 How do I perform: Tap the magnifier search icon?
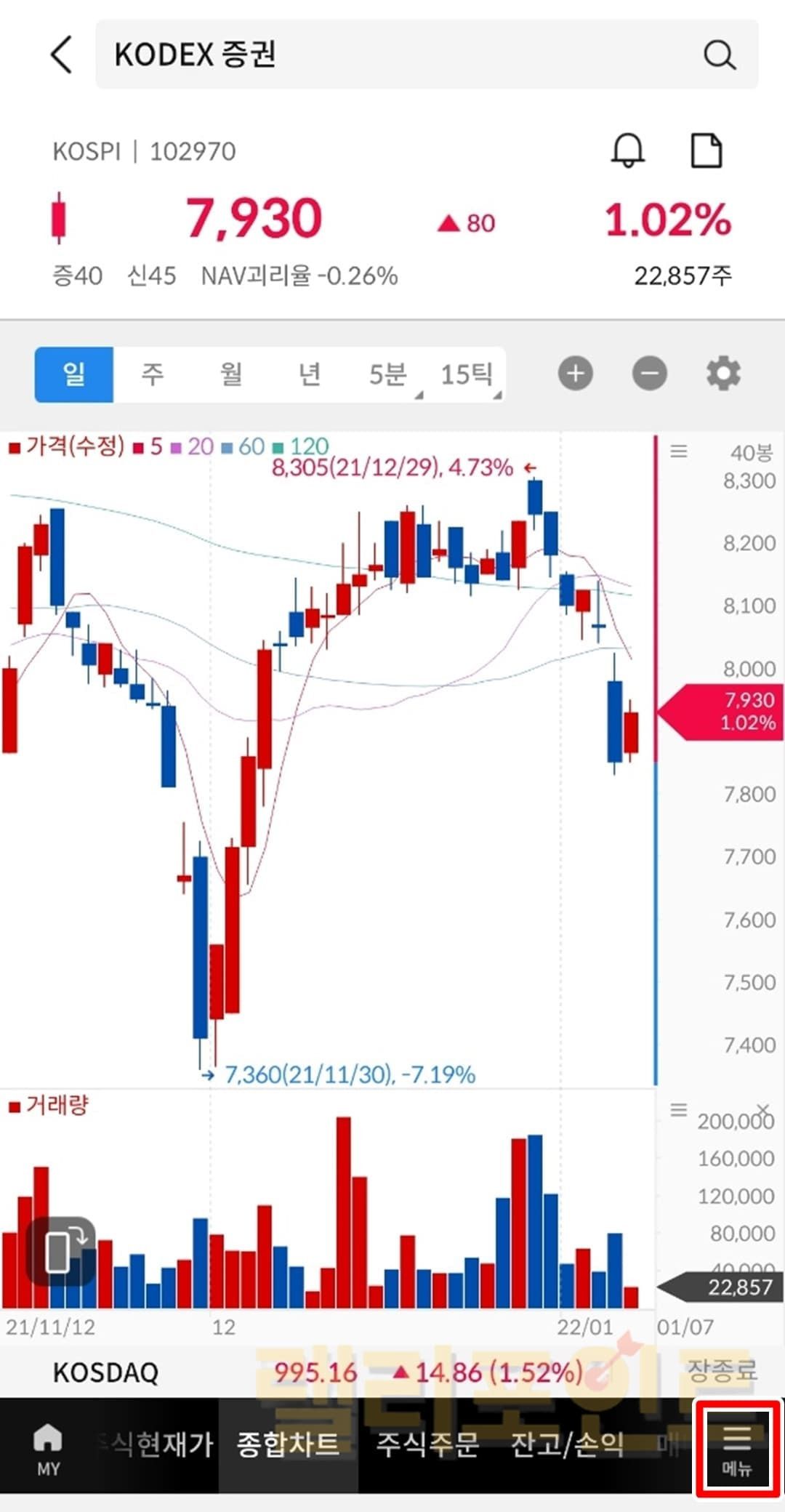(x=719, y=55)
